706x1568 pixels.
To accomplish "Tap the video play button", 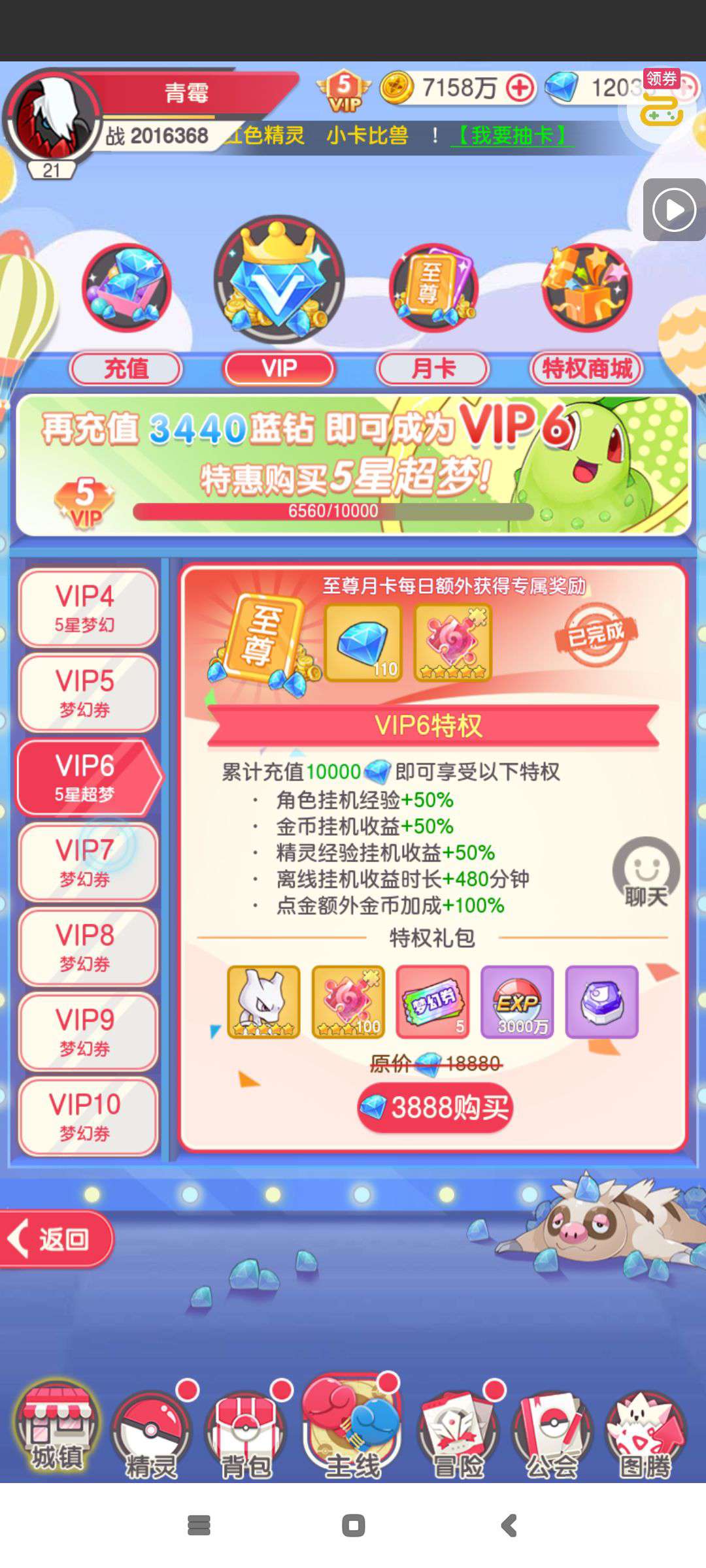I will pos(674,210).
